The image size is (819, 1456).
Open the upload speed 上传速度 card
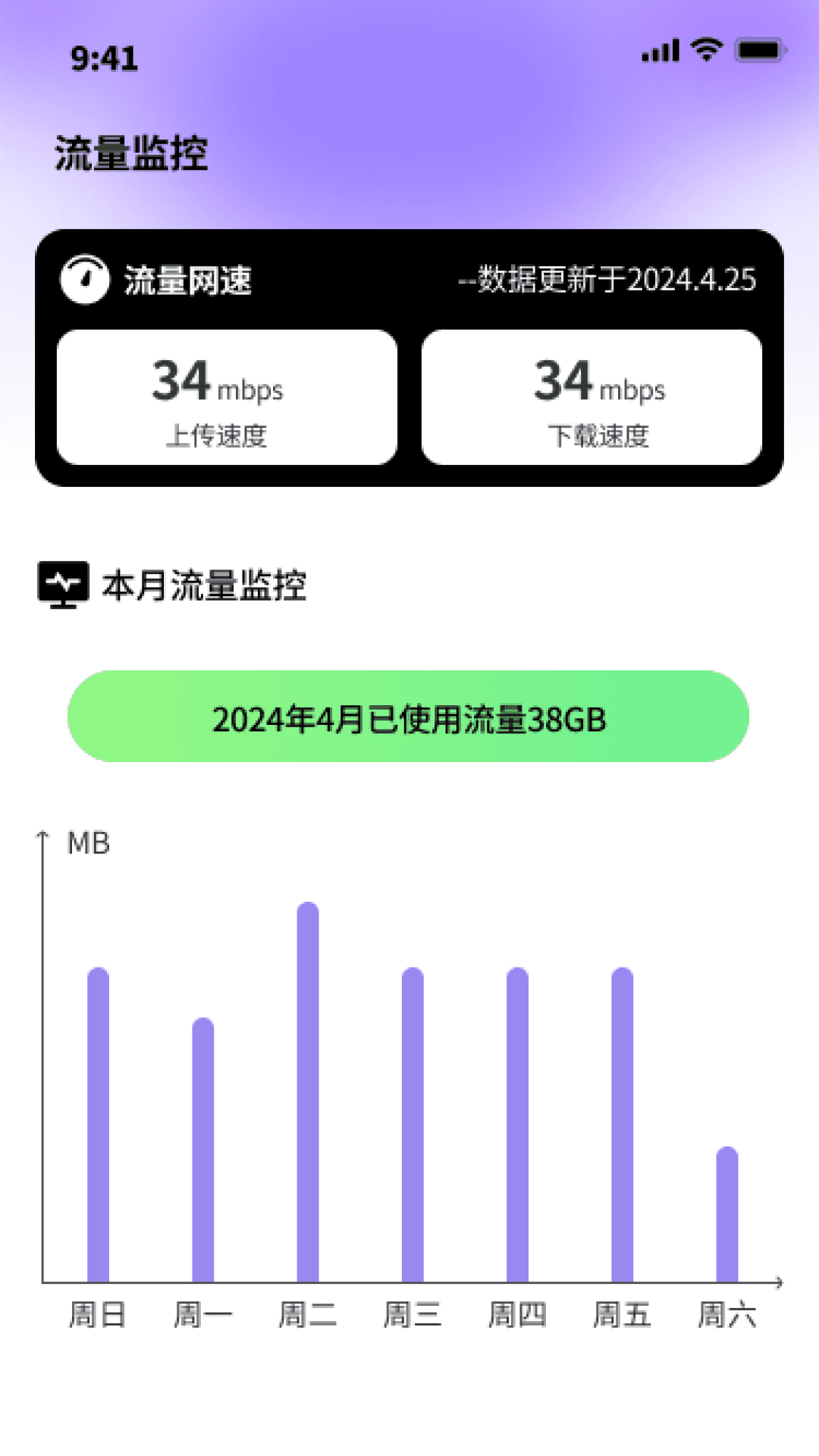tap(226, 395)
